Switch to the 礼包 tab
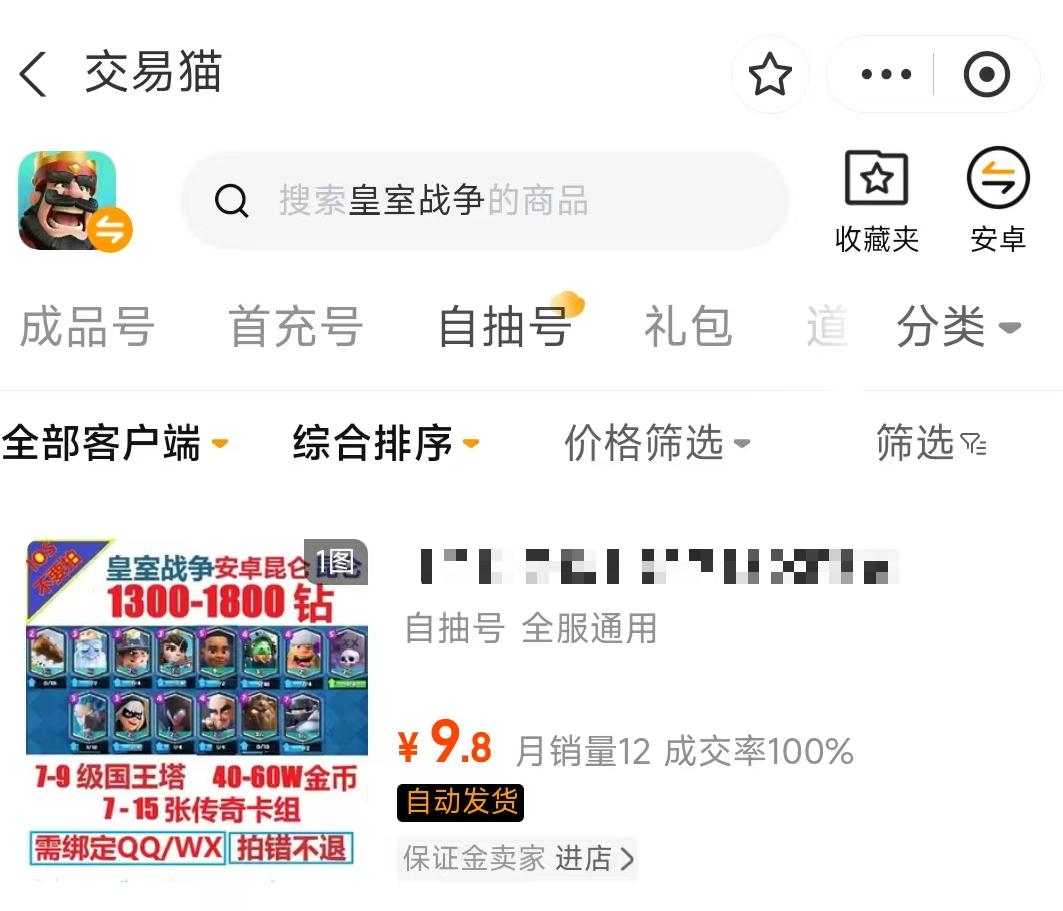 tap(688, 327)
